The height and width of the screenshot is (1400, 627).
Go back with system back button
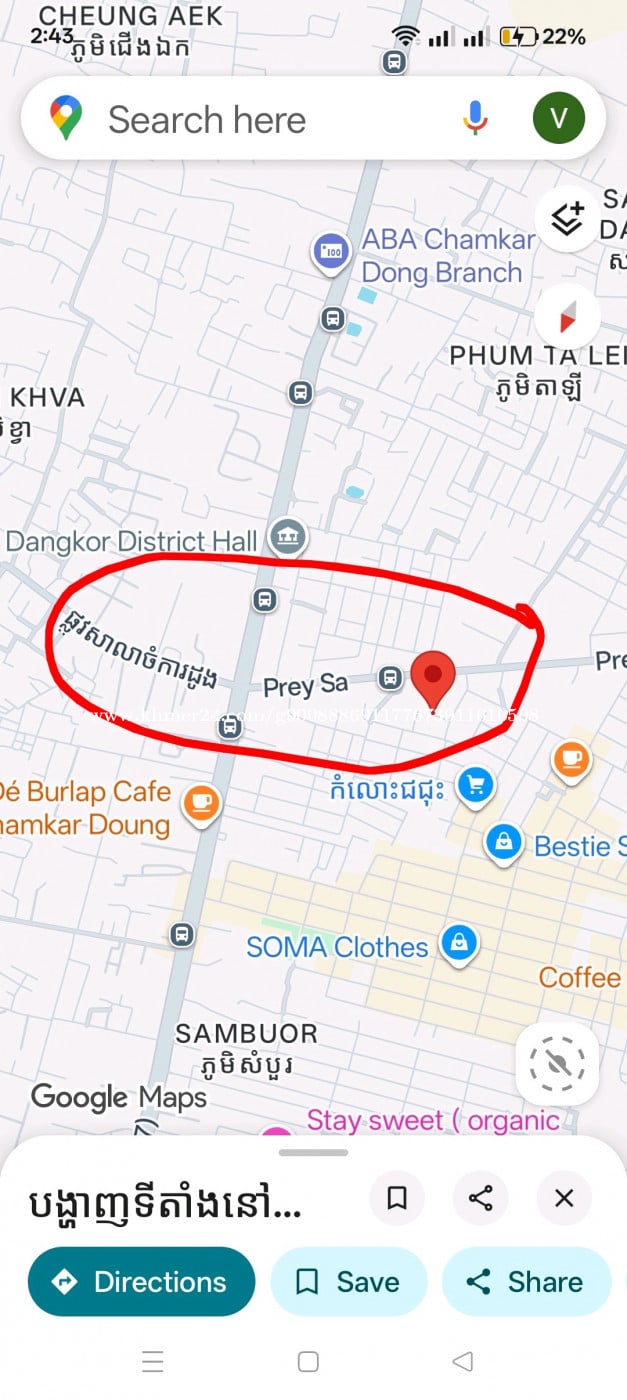tap(462, 1361)
